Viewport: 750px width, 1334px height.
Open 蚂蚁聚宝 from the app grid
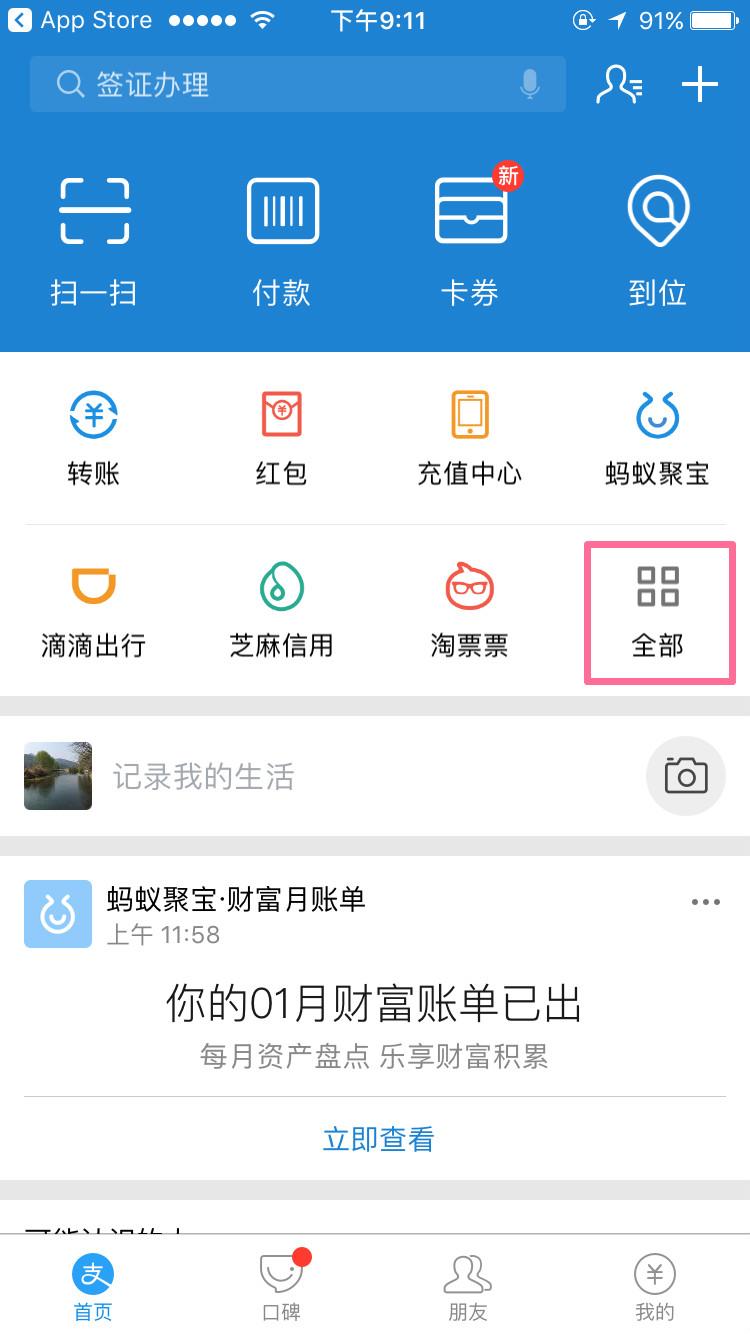(x=658, y=438)
